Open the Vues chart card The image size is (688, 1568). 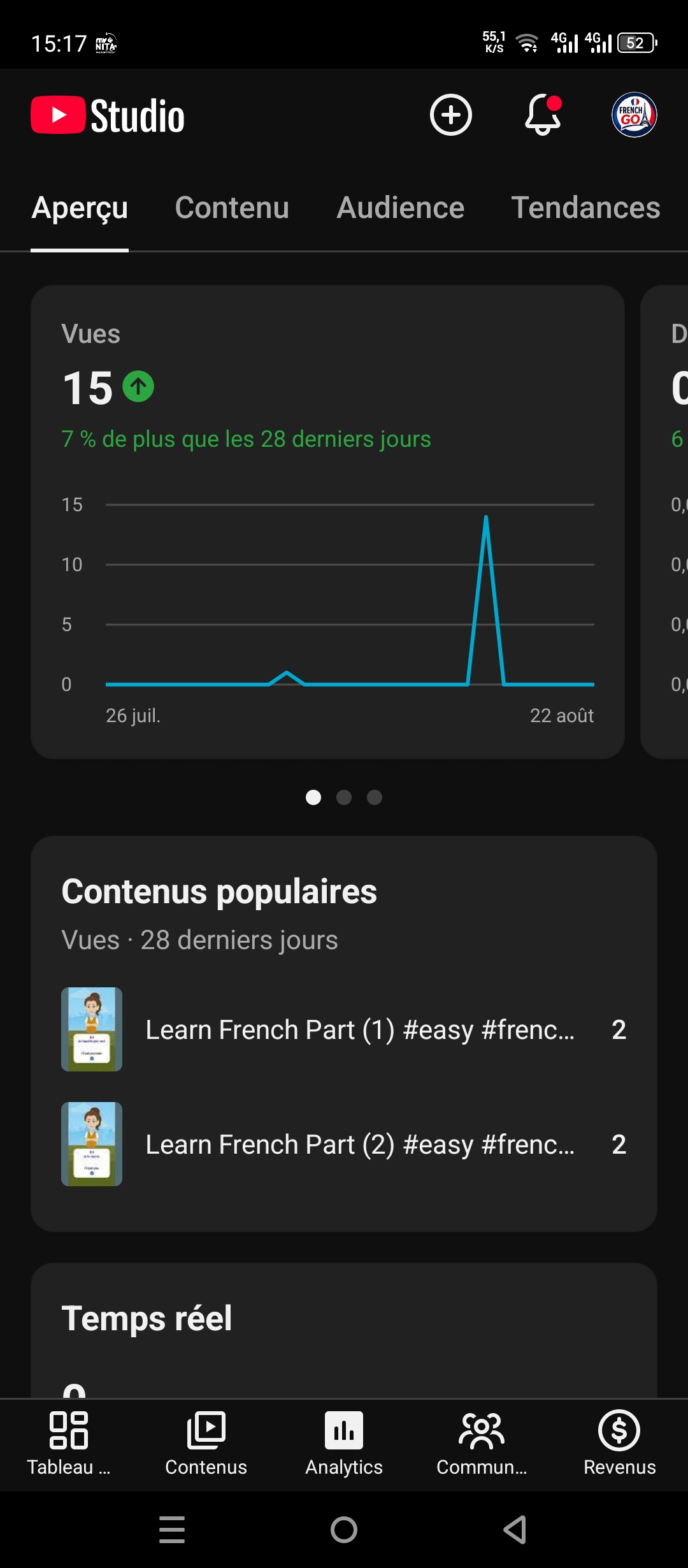[x=327, y=521]
